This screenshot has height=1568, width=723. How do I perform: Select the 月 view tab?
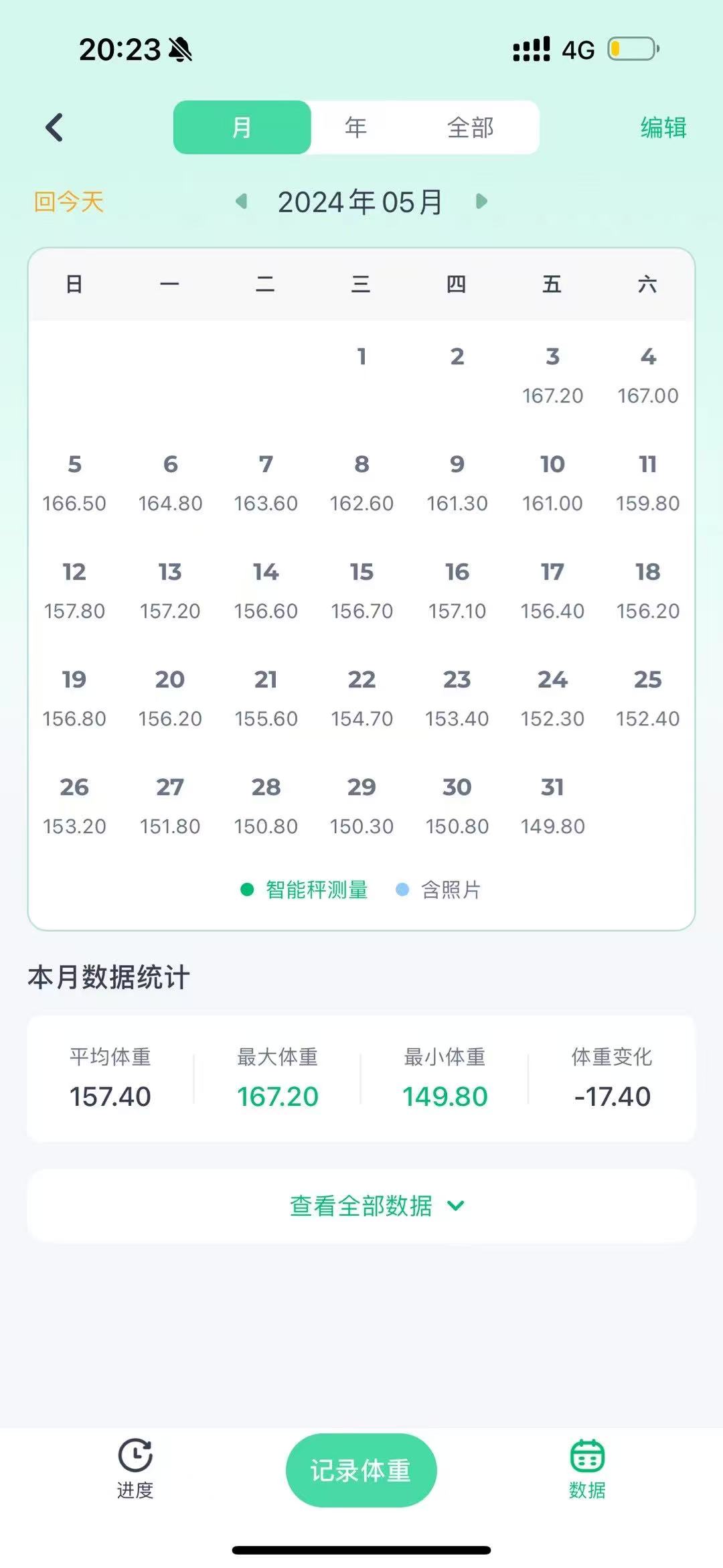pyautogui.click(x=242, y=127)
